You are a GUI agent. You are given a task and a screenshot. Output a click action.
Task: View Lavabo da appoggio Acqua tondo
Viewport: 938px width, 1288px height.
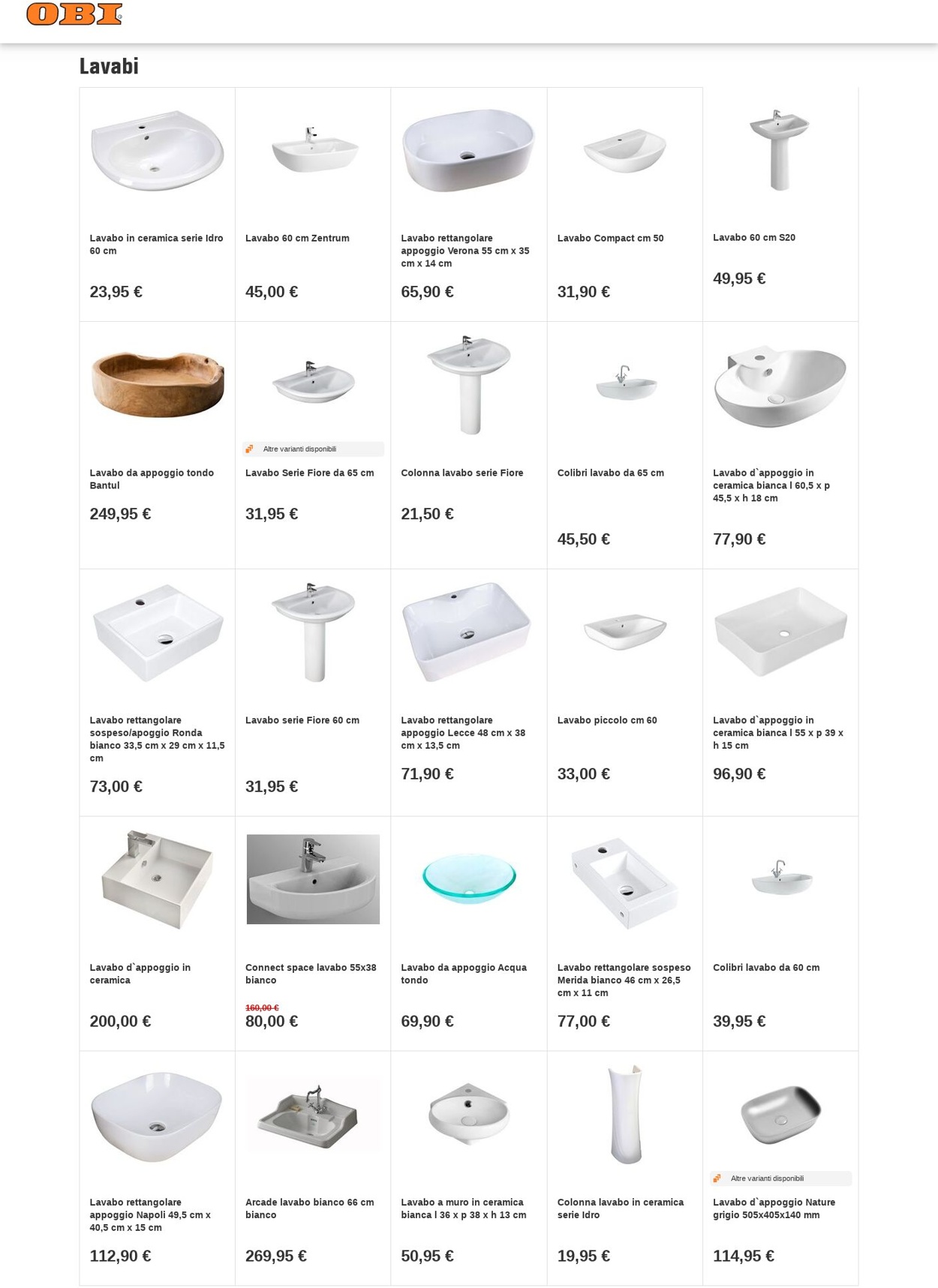464,973
